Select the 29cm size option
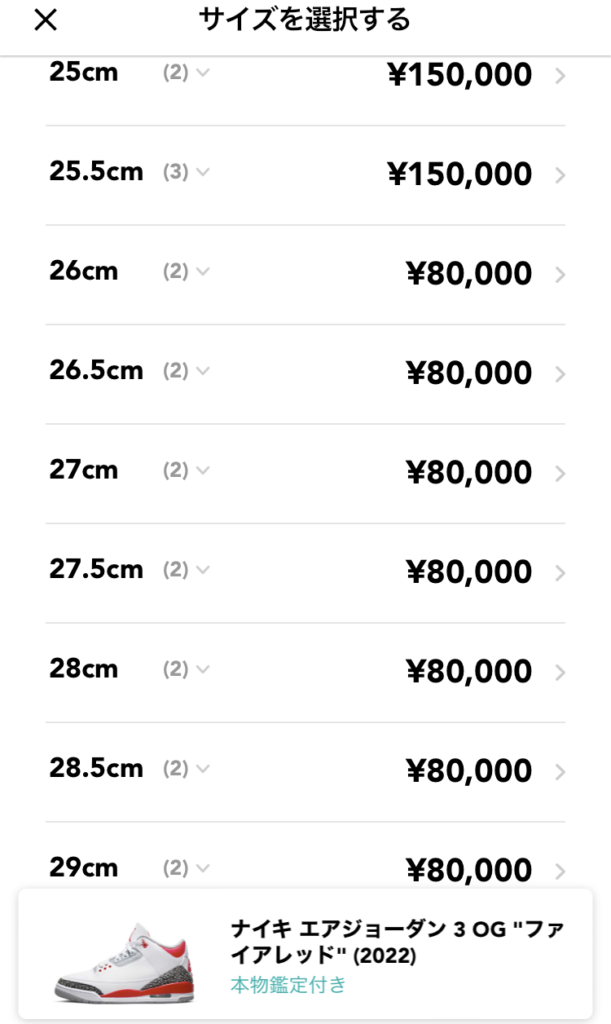 click(x=306, y=855)
